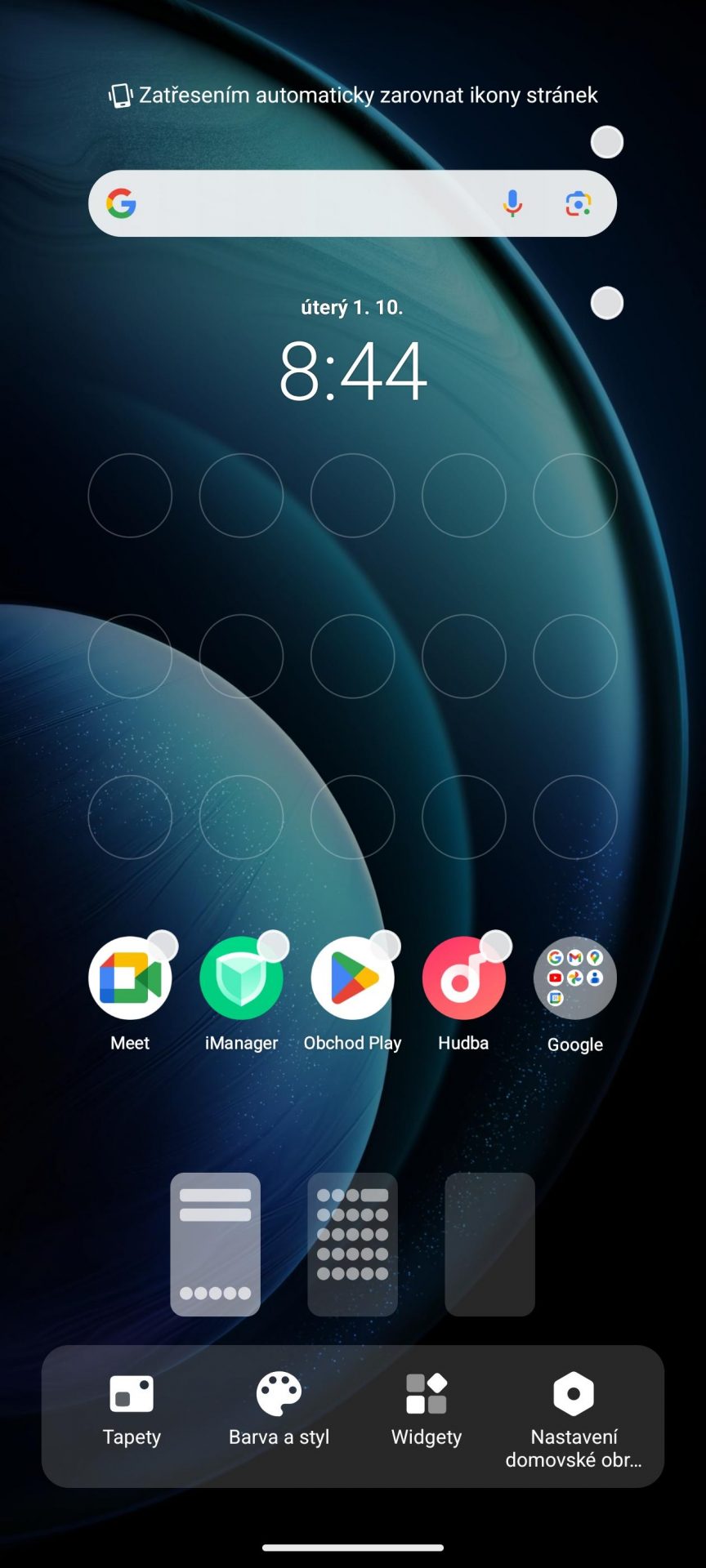This screenshot has height=1568, width=706.
Task: Tap the Google logo in the search widget
Action: click(x=121, y=203)
